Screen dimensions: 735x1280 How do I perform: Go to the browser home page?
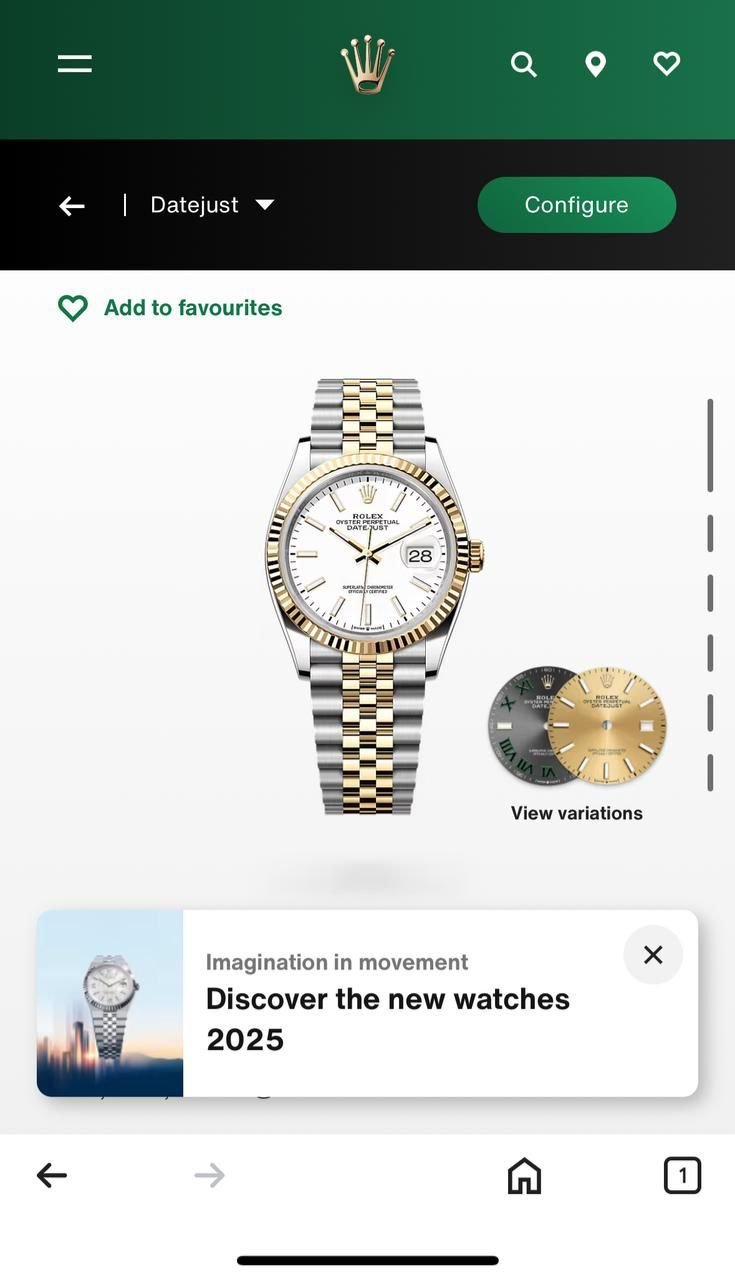[x=524, y=1176]
